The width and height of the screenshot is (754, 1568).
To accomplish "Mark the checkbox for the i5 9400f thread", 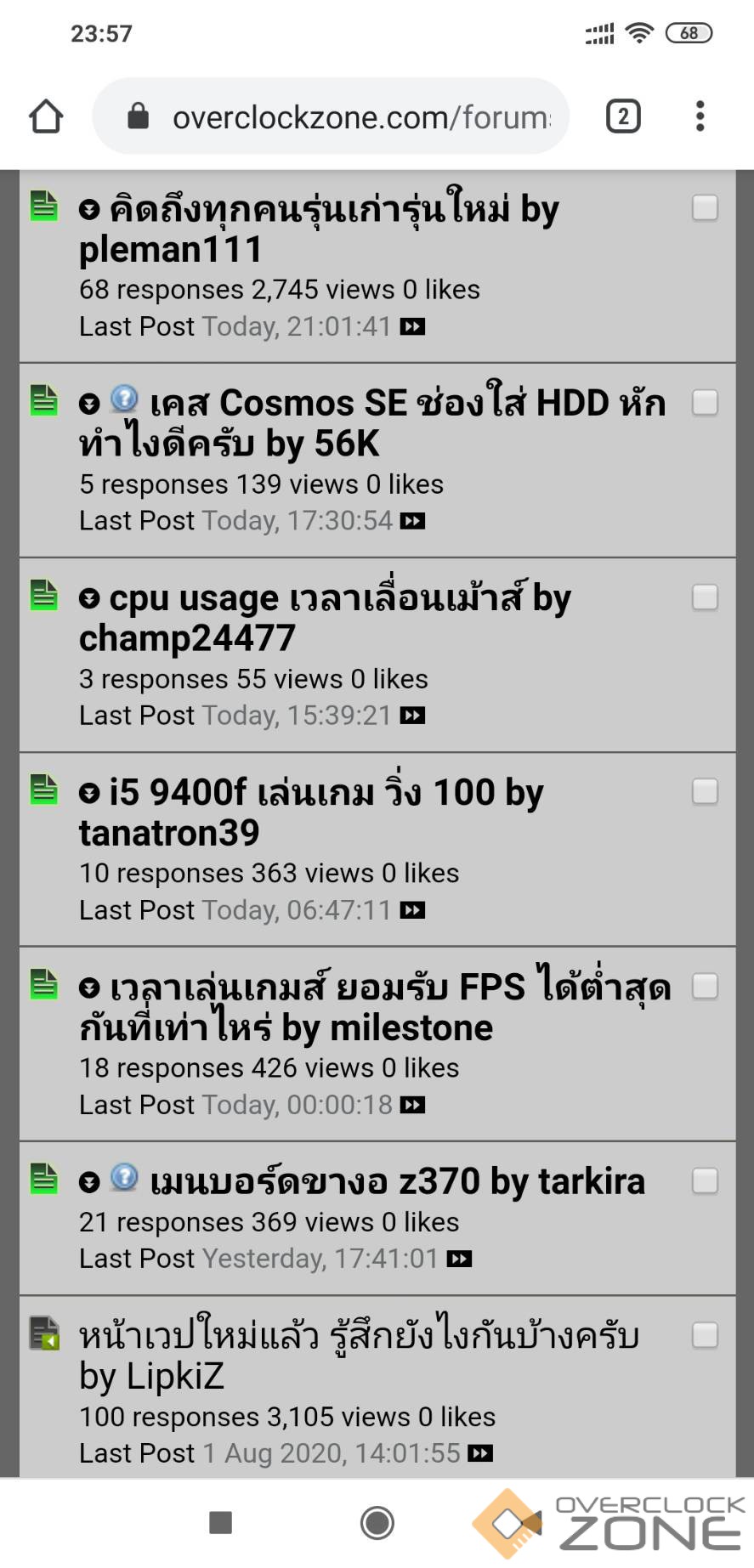I will point(705,792).
